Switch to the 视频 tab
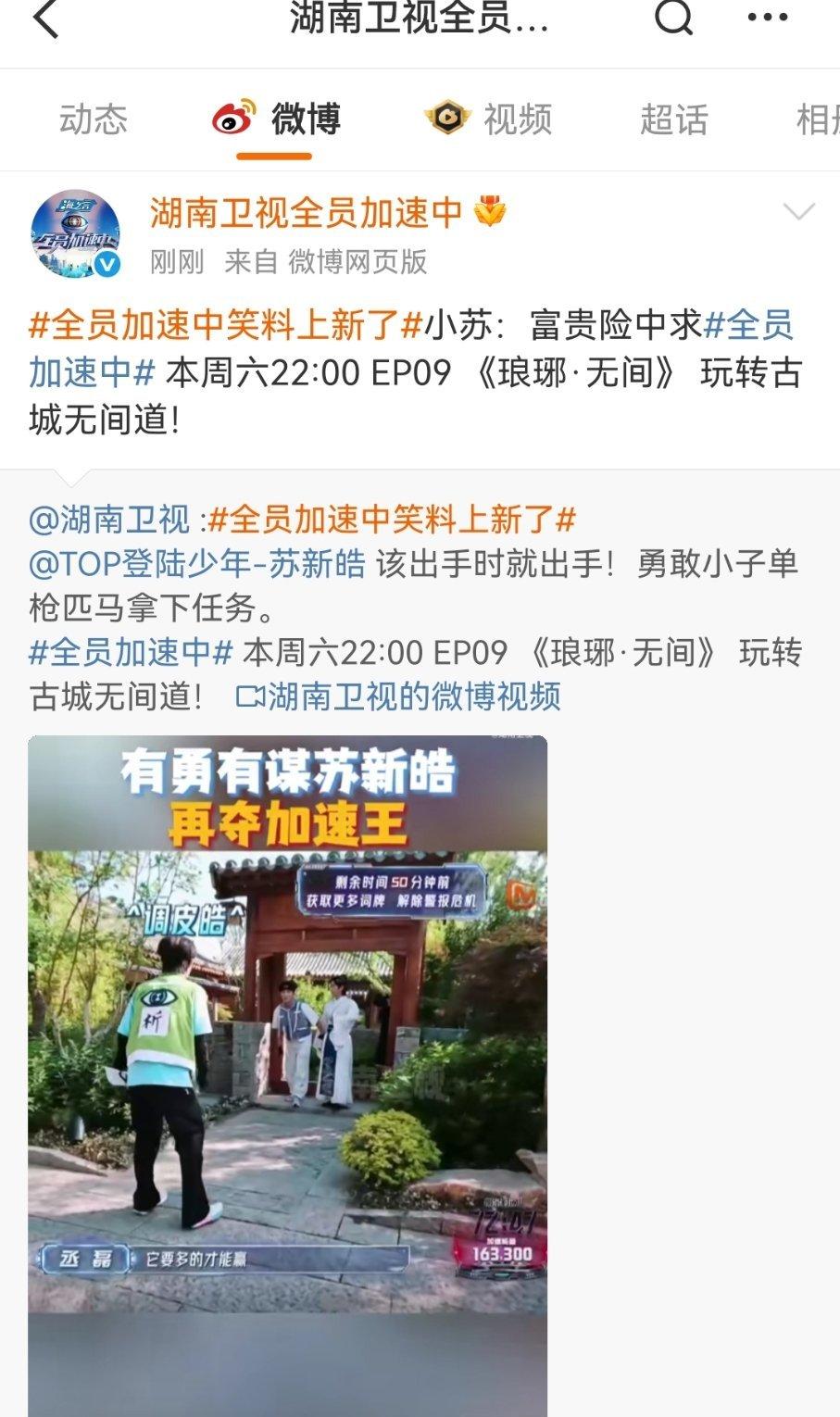840x1417 pixels. click(488, 119)
